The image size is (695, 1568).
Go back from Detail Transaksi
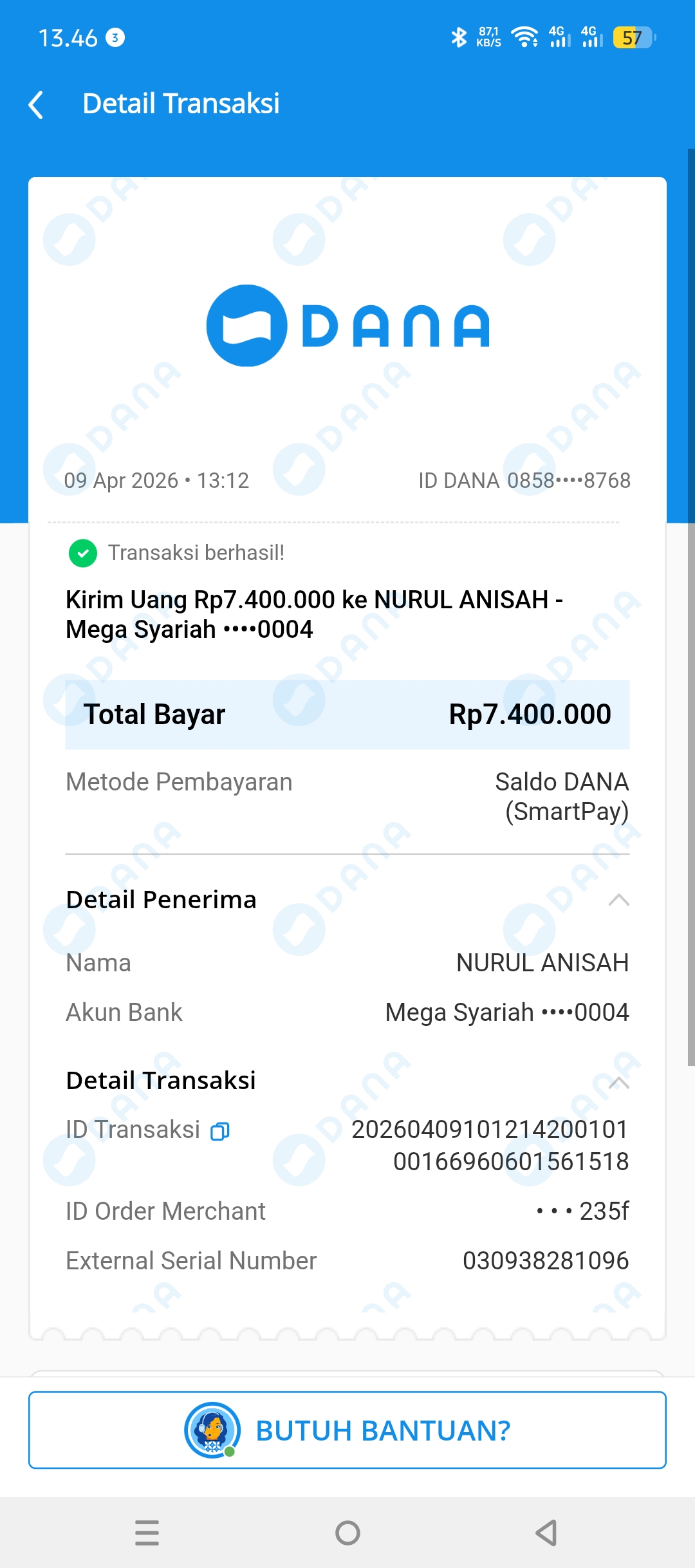click(37, 104)
